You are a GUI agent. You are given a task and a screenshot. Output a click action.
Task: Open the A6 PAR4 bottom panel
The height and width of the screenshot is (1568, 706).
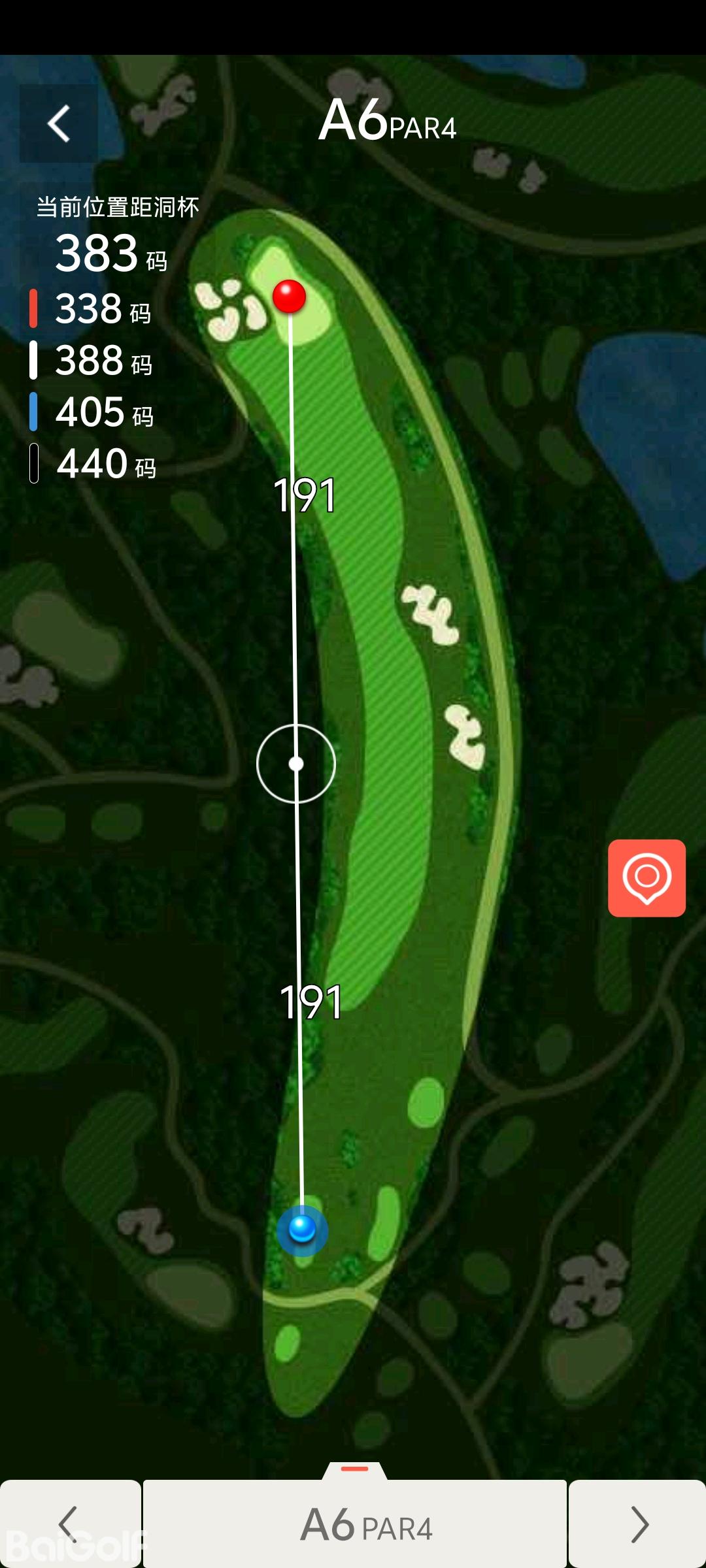pos(355,1522)
